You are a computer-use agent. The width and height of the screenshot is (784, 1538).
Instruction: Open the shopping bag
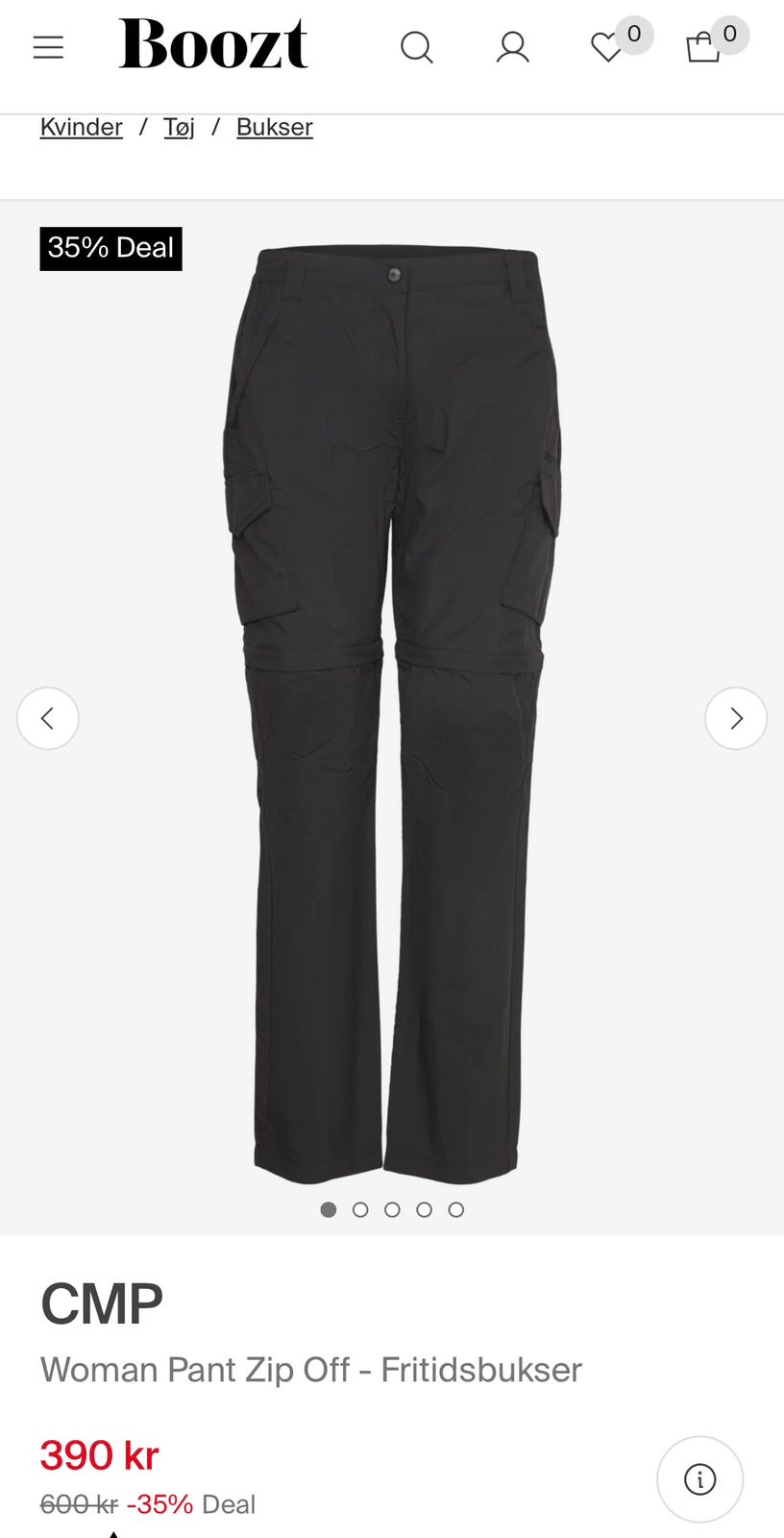pyautogui.click(x=703, y=47)
